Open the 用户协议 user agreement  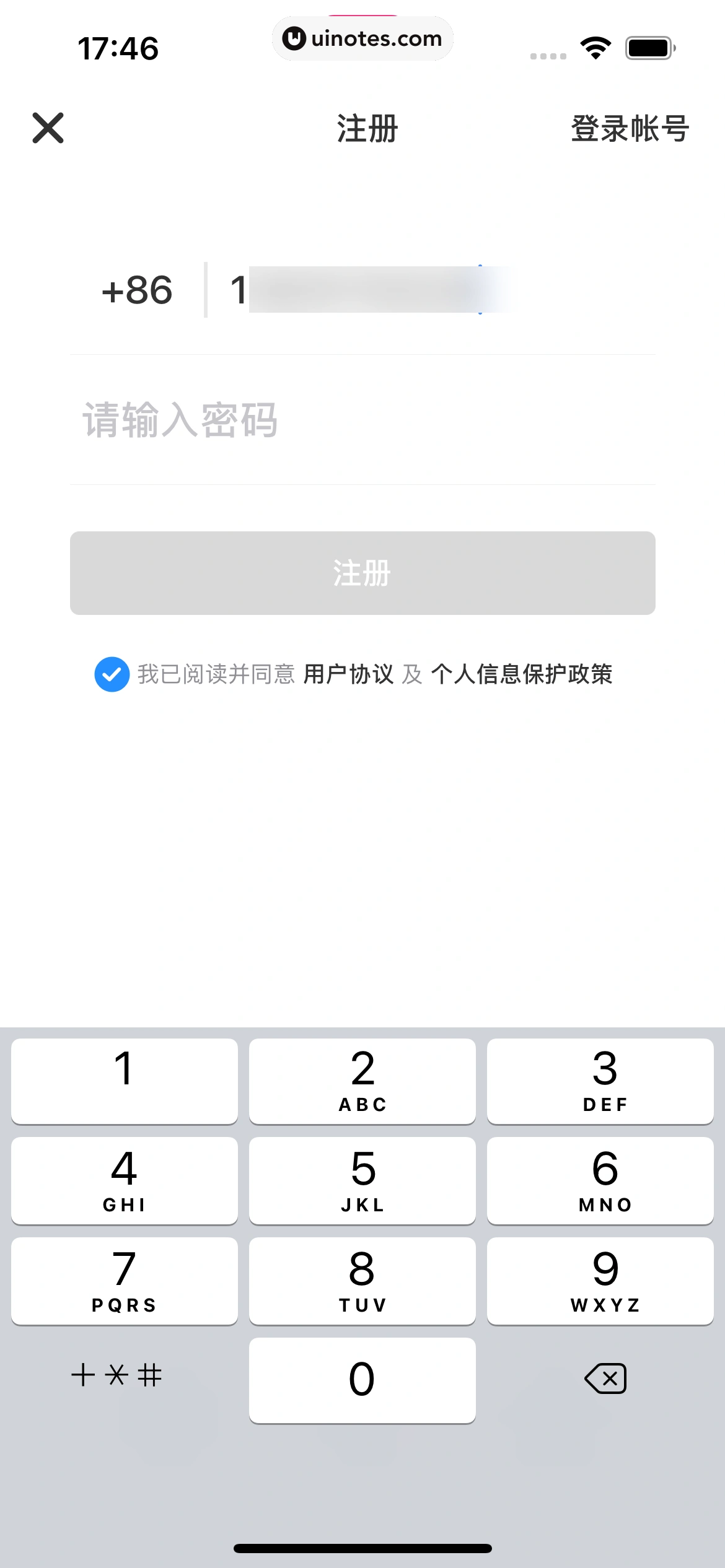pyautogui.click(x=348, y=674)
